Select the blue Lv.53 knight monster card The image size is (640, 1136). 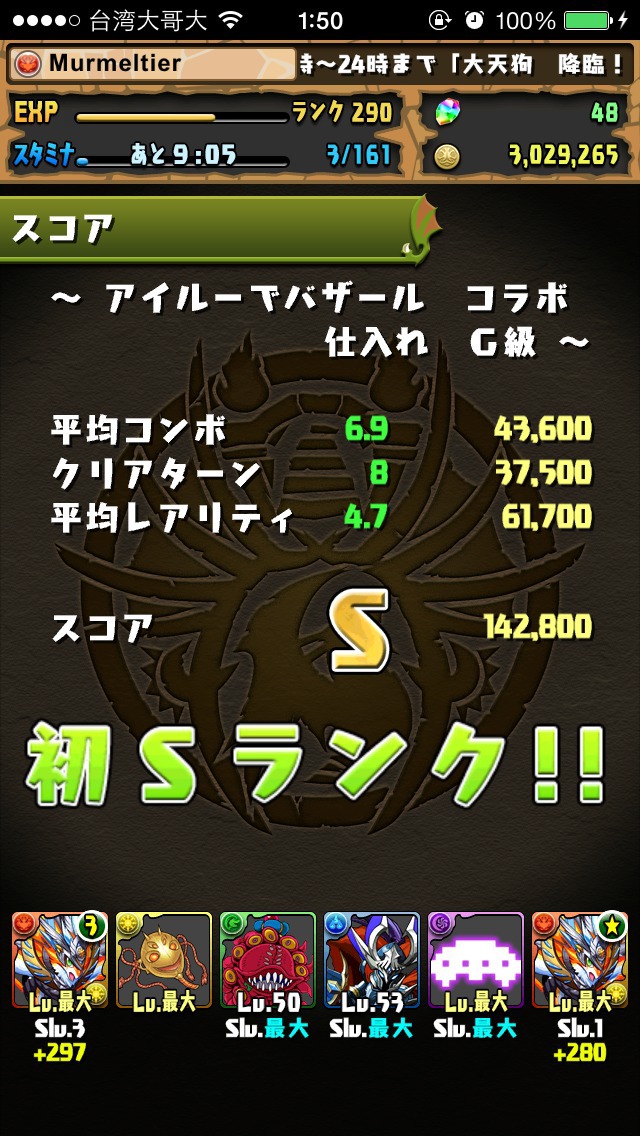pos(372,961)
